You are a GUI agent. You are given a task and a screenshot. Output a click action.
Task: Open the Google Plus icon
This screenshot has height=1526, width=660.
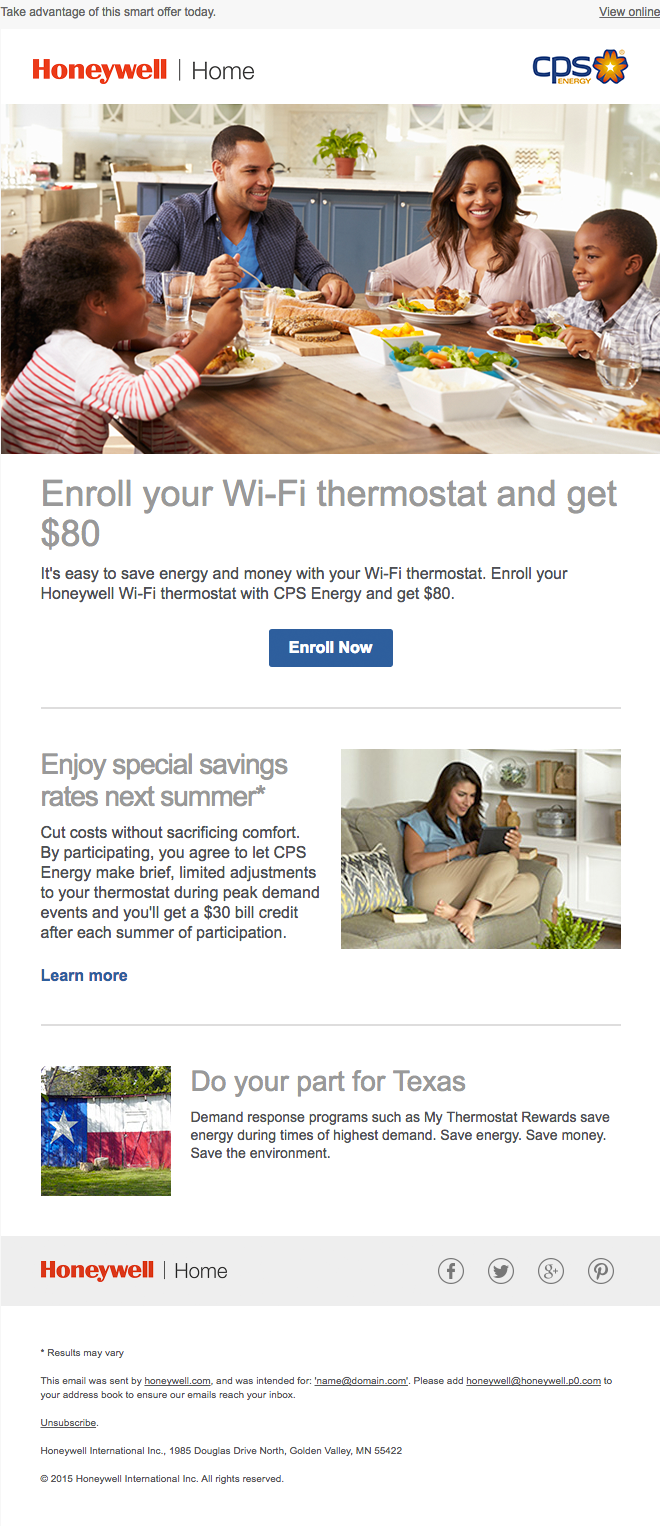pos(551,1271)
